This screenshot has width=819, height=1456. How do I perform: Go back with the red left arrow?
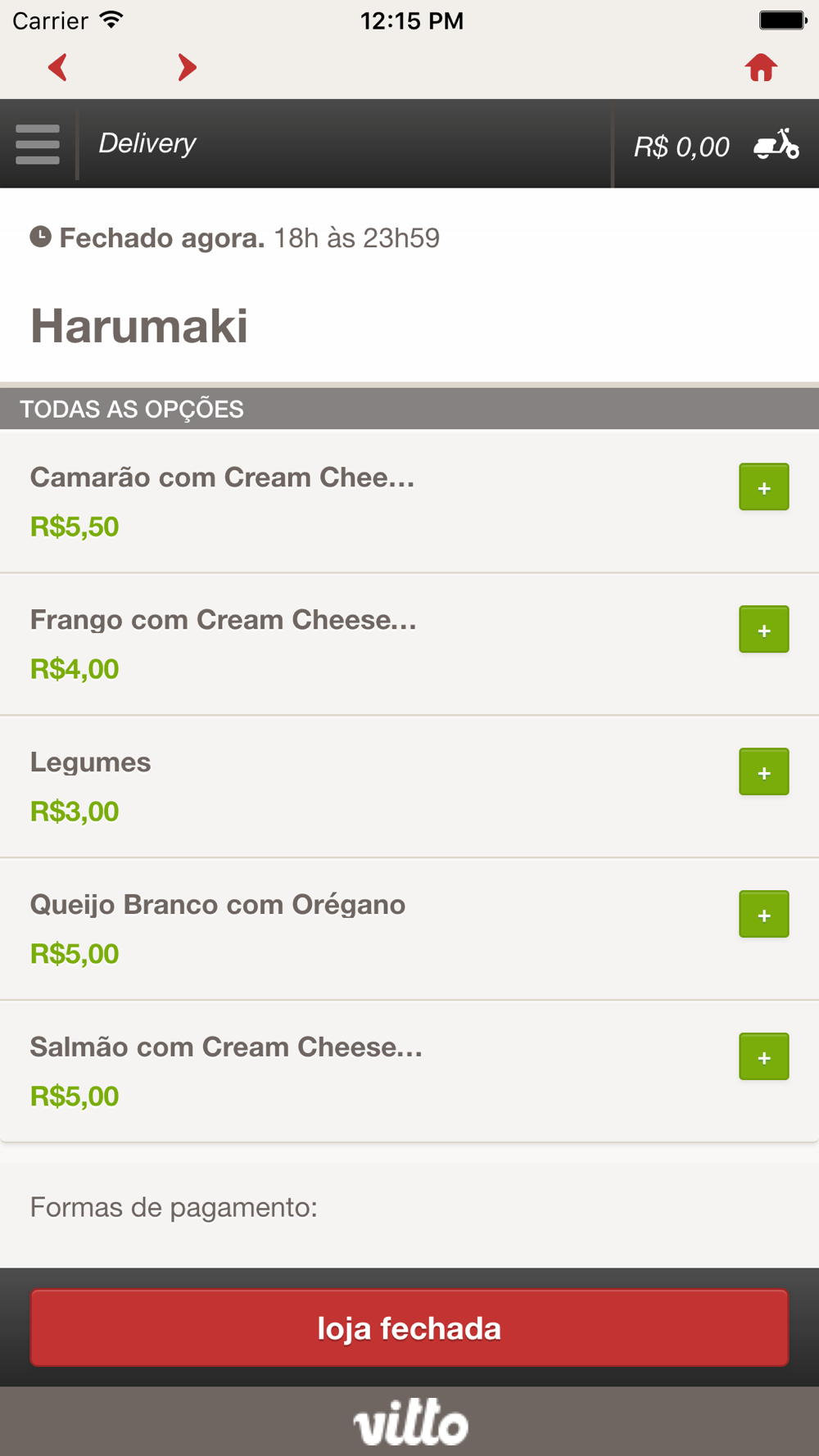click(x=57, y=67)
